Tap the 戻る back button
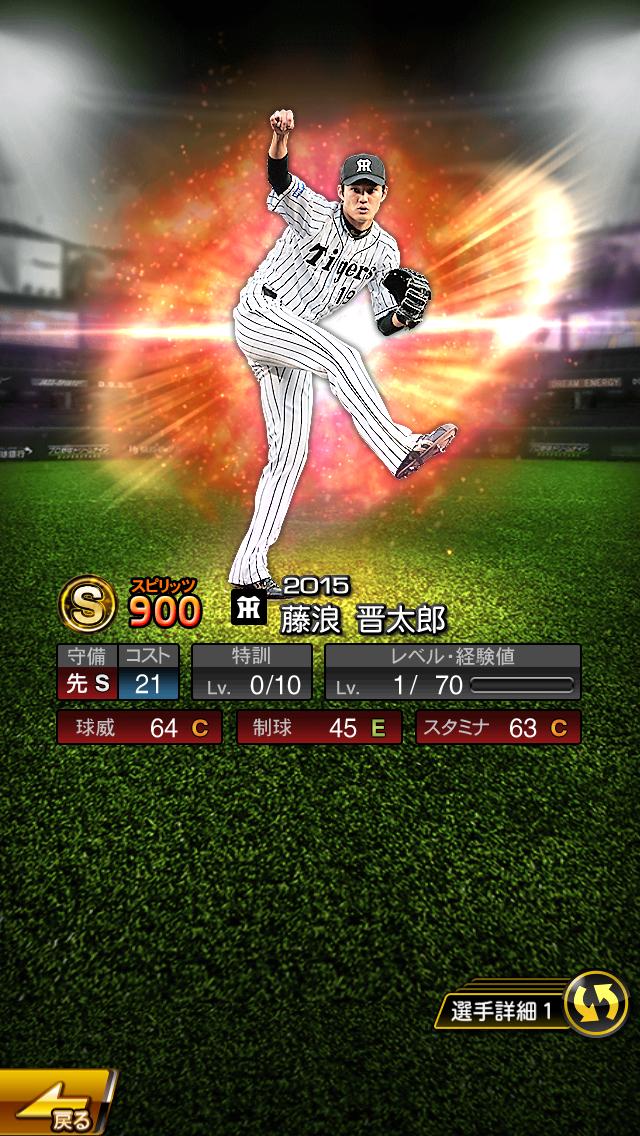The image size is (640, 1136). pos(55,1103)
